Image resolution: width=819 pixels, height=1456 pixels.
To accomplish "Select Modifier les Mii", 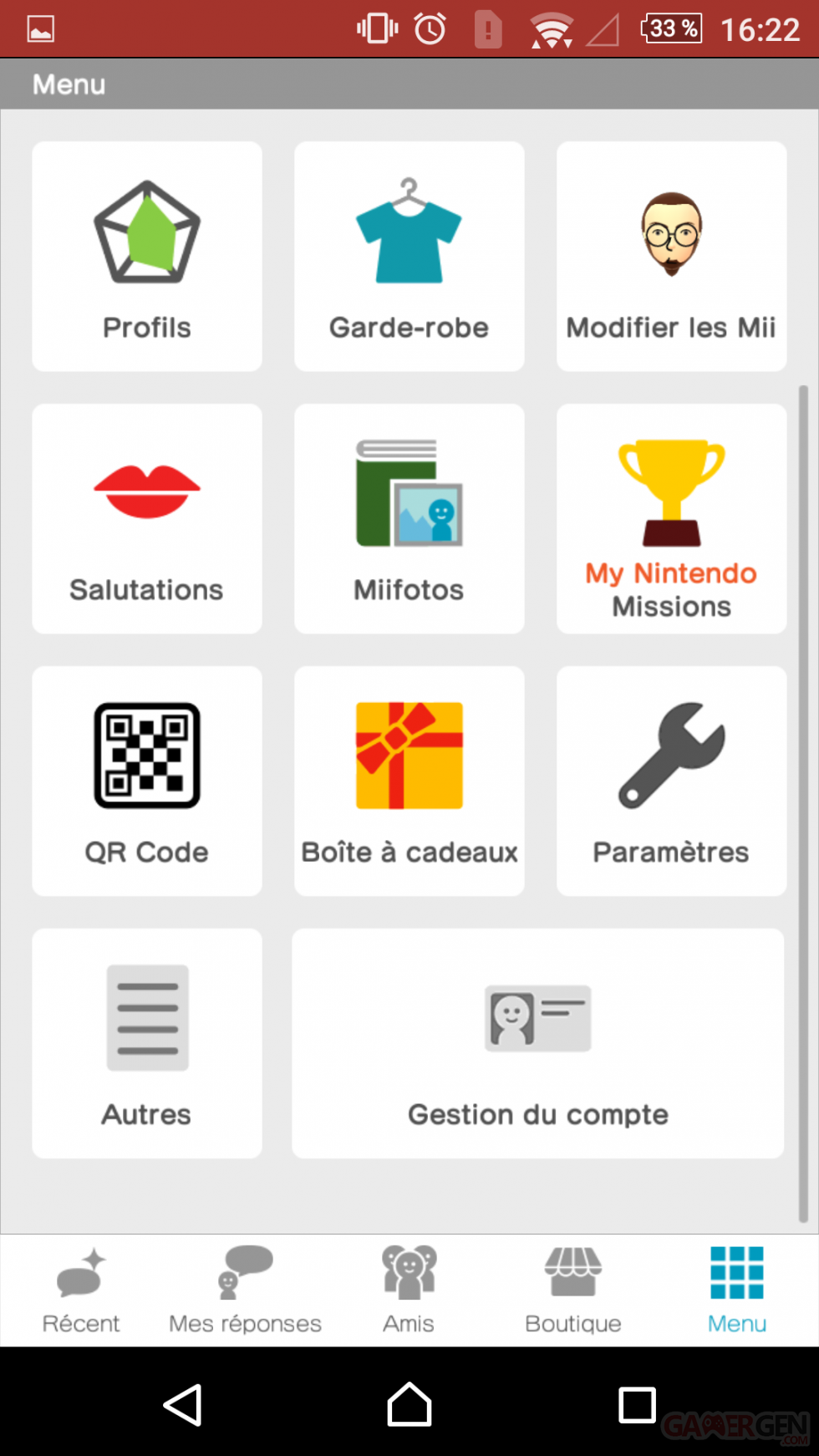I will click(x=671, y=257).
